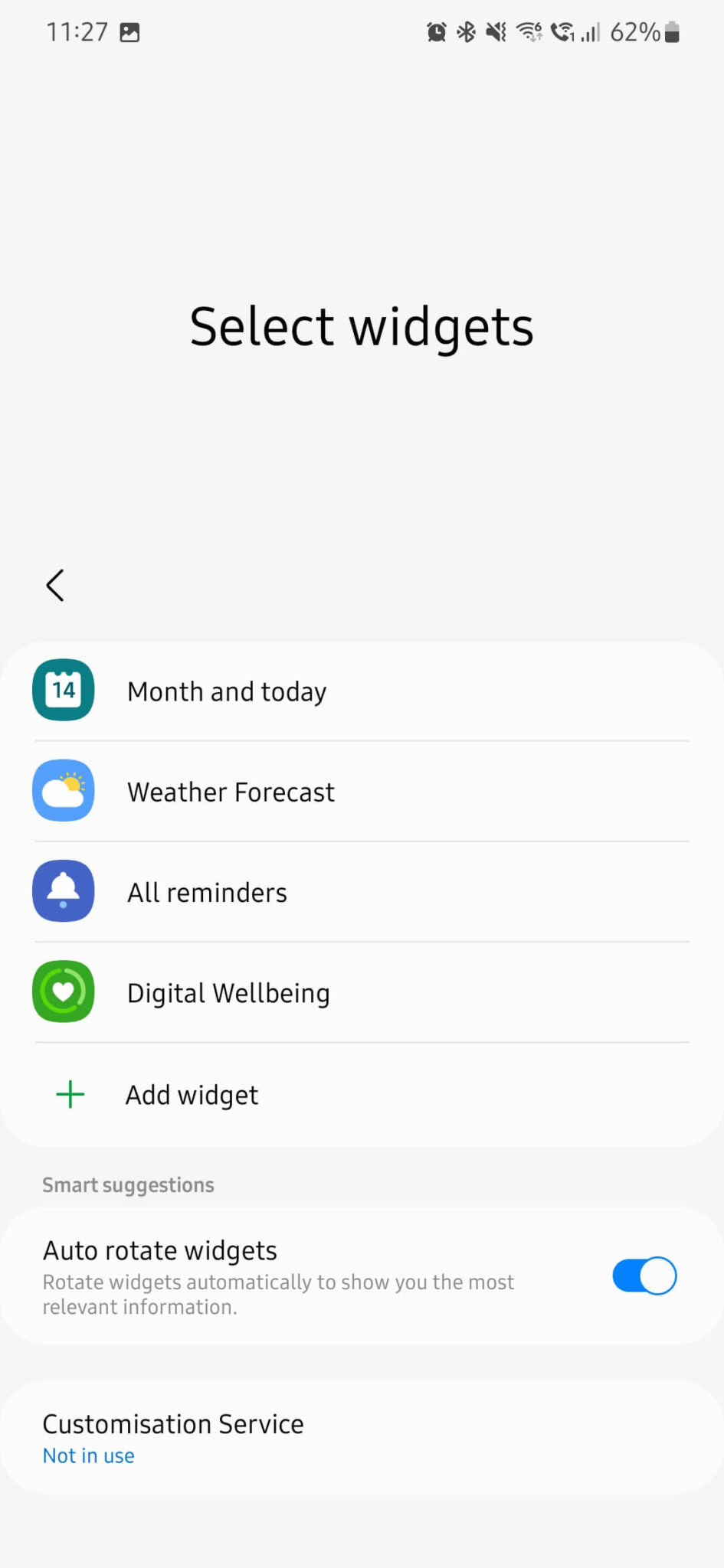Select the Bluetooth icon in the status bar

pyautogui.click(x=465, y=32)
